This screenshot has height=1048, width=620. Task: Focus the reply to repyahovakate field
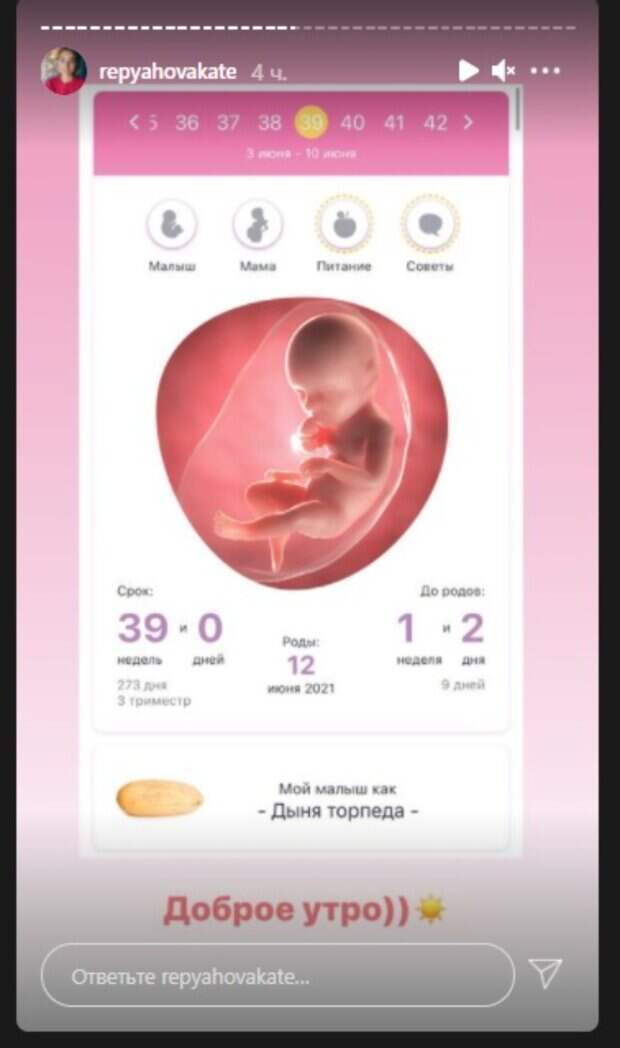click(277, 976)
